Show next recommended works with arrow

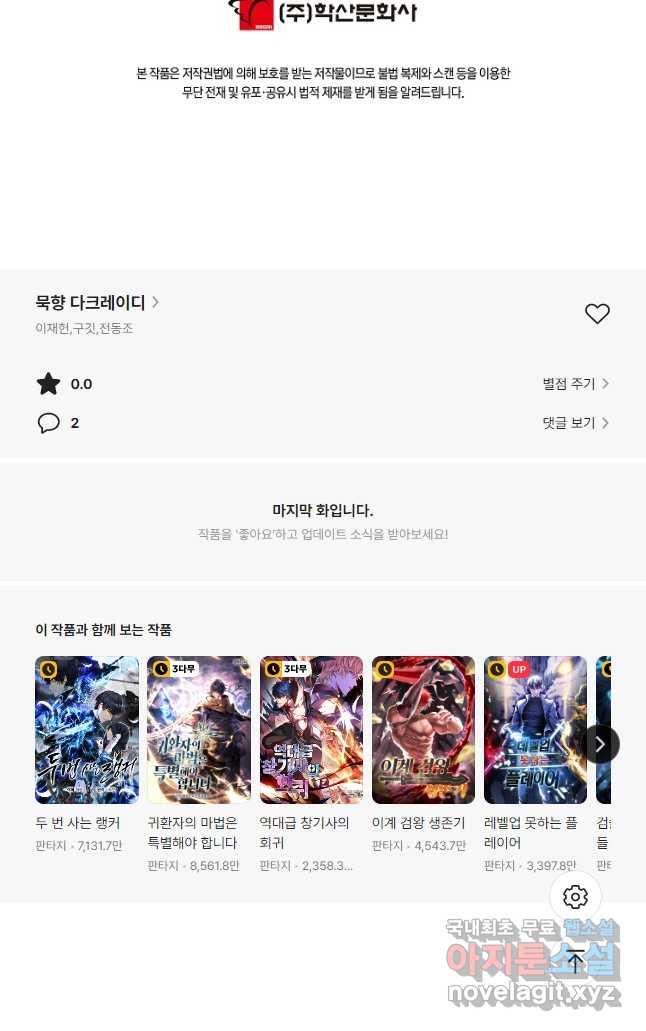click(x=600, y=744)
